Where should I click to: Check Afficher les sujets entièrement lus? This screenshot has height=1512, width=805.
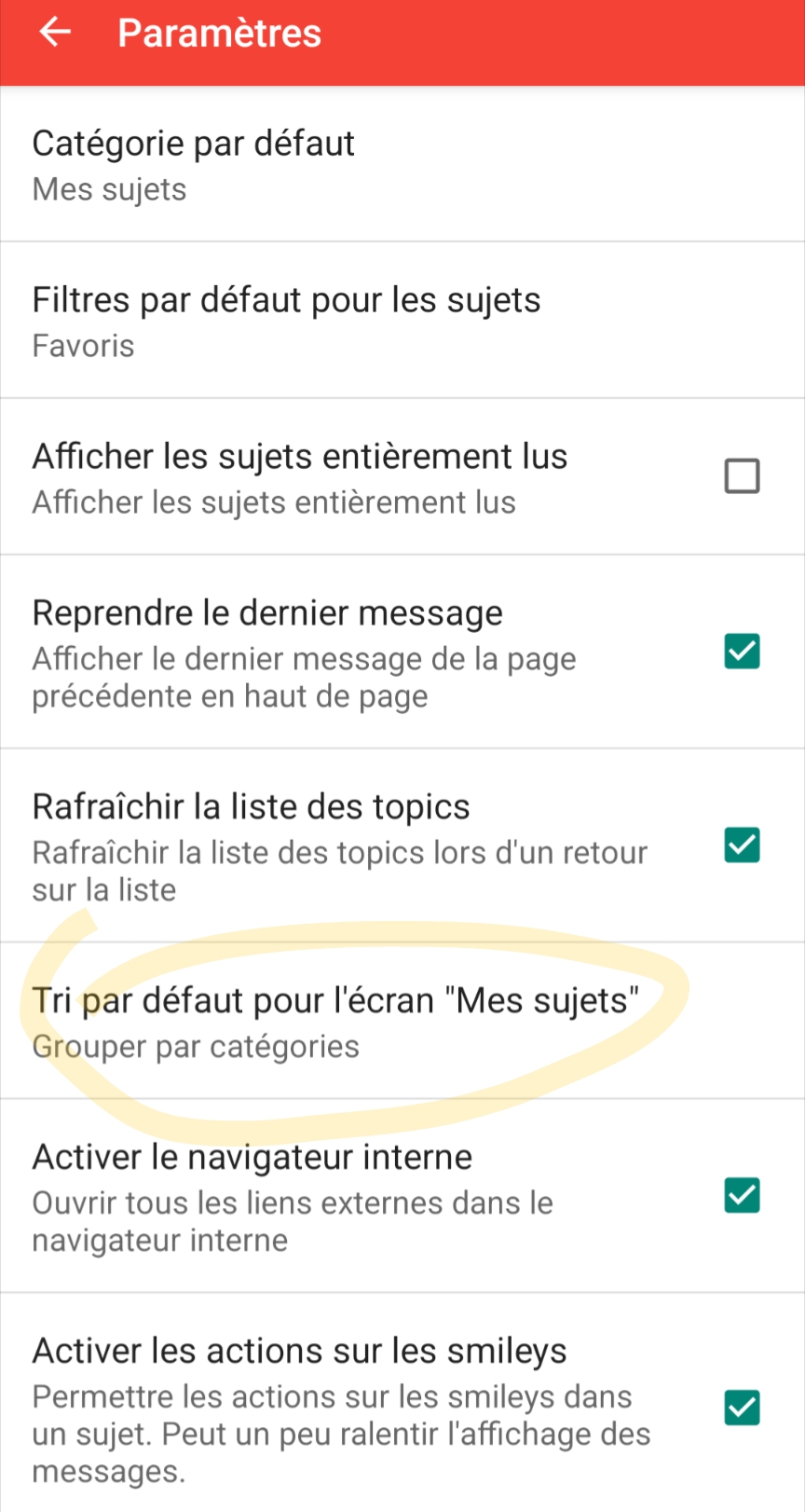pos(742,476)
